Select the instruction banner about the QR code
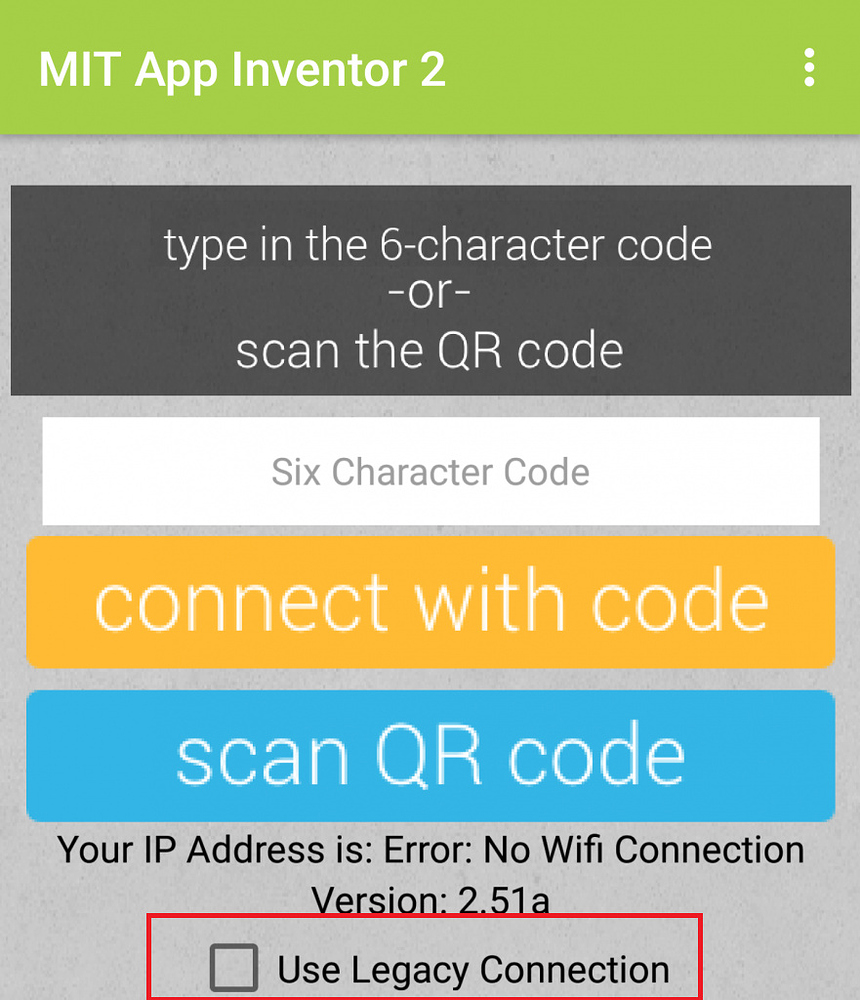This screenshot has width=860, height=1000. coord(430,290)
